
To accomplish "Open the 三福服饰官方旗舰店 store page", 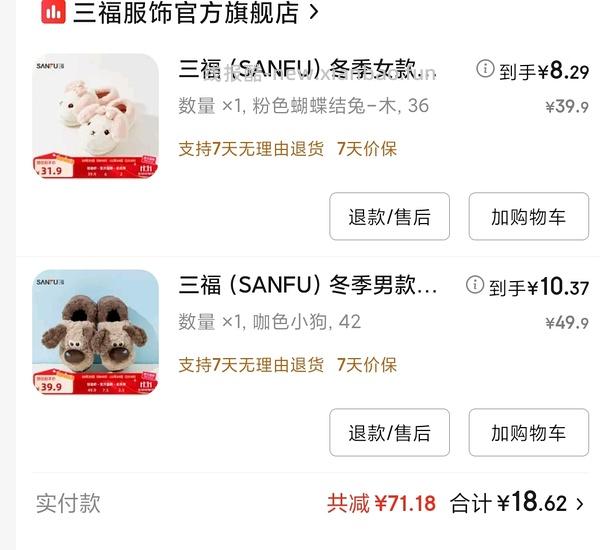I will 185,13.
